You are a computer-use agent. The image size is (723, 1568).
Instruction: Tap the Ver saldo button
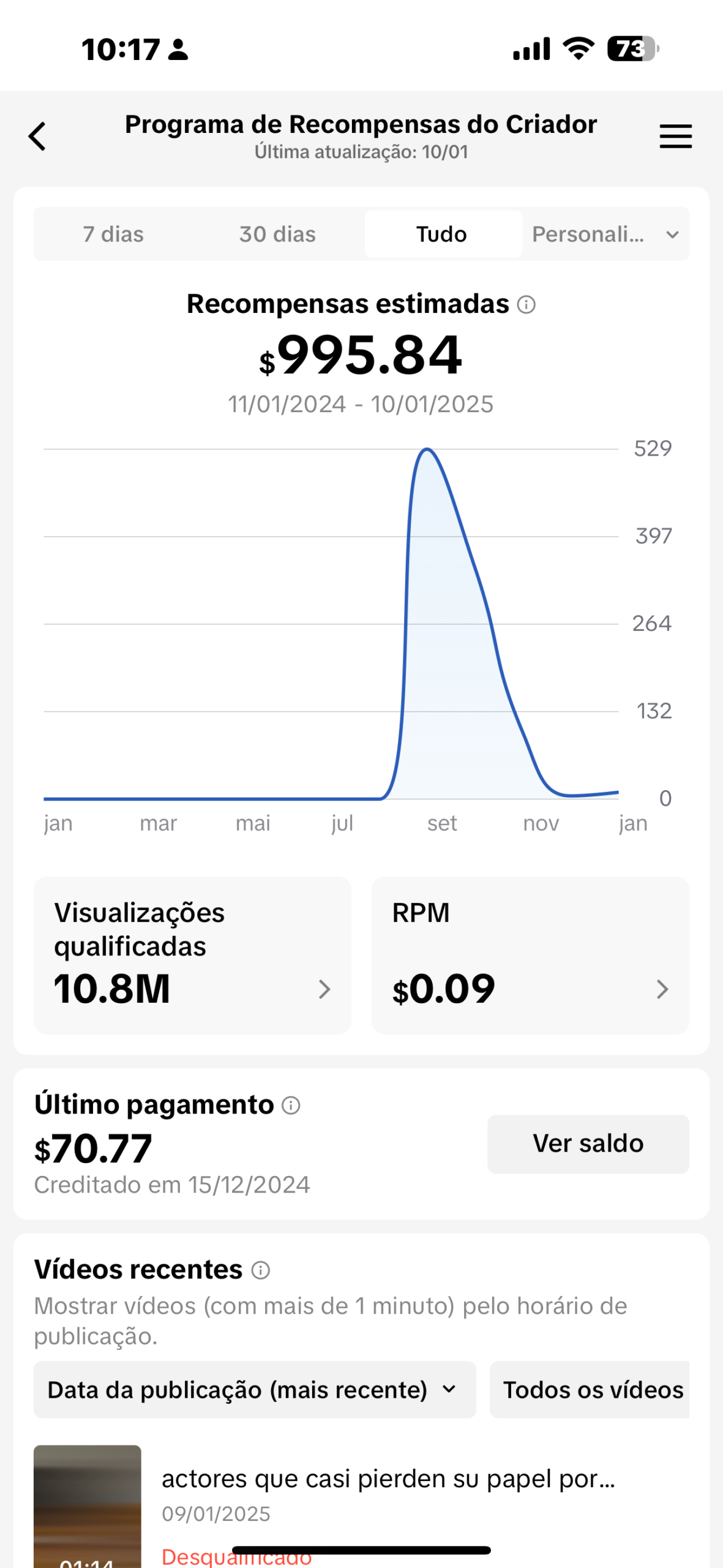pos(588,1144)
